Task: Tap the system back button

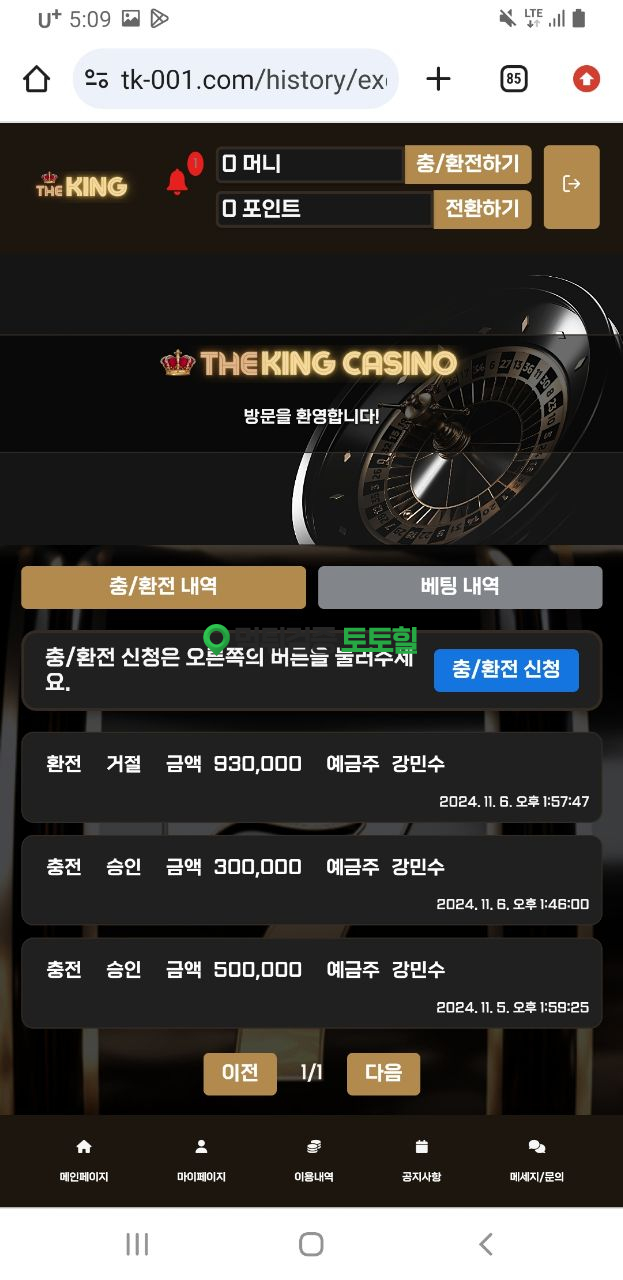Action: pyautogui.click(x=486, y=1243)
